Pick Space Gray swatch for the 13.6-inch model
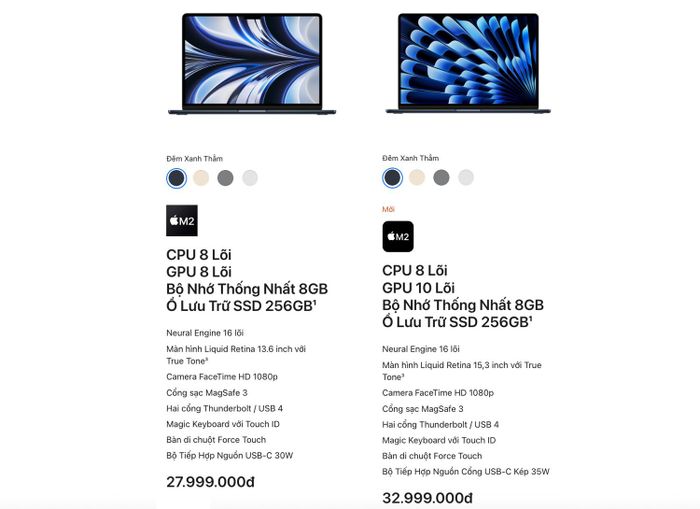The height and width of the screenshot is (509, 700). point(225,178)
